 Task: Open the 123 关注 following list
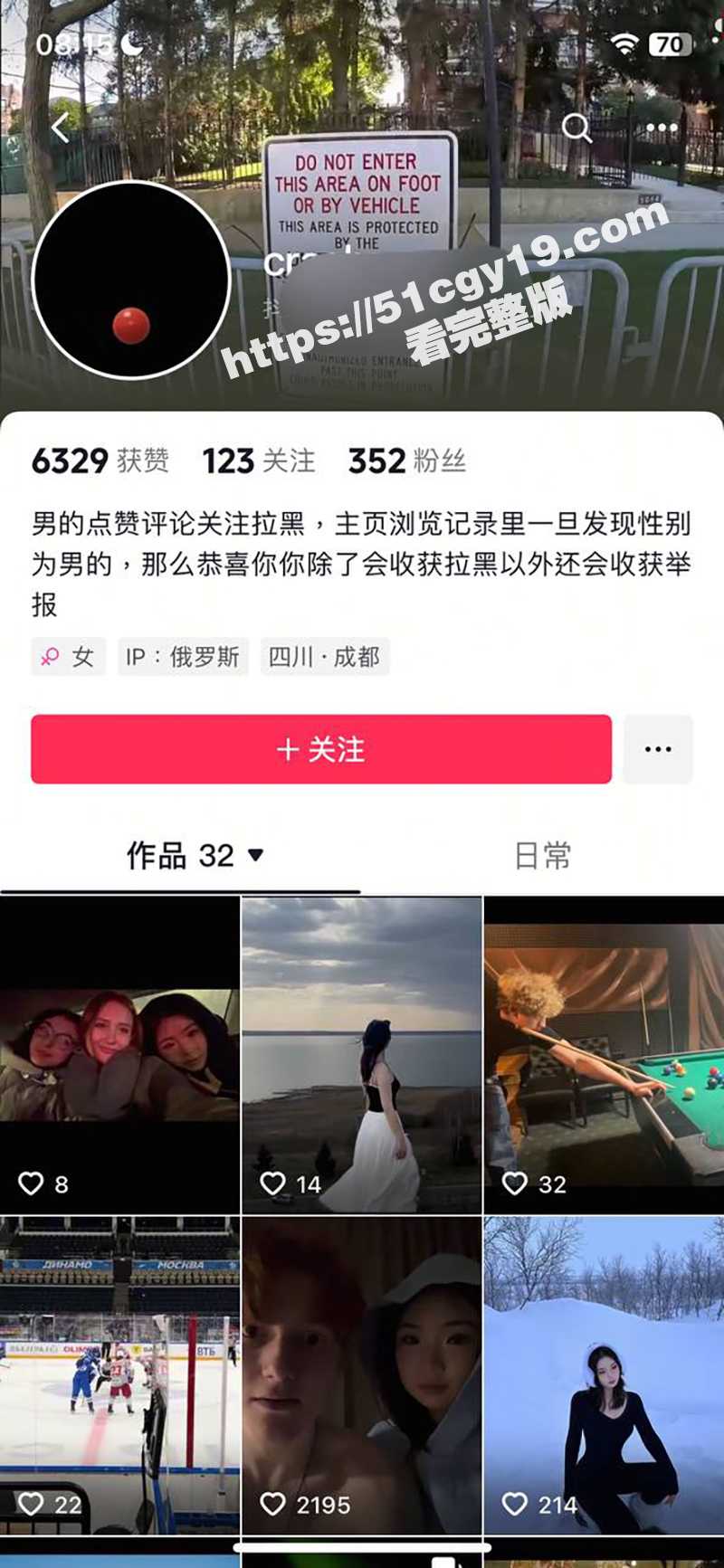[x=259, y=461]
